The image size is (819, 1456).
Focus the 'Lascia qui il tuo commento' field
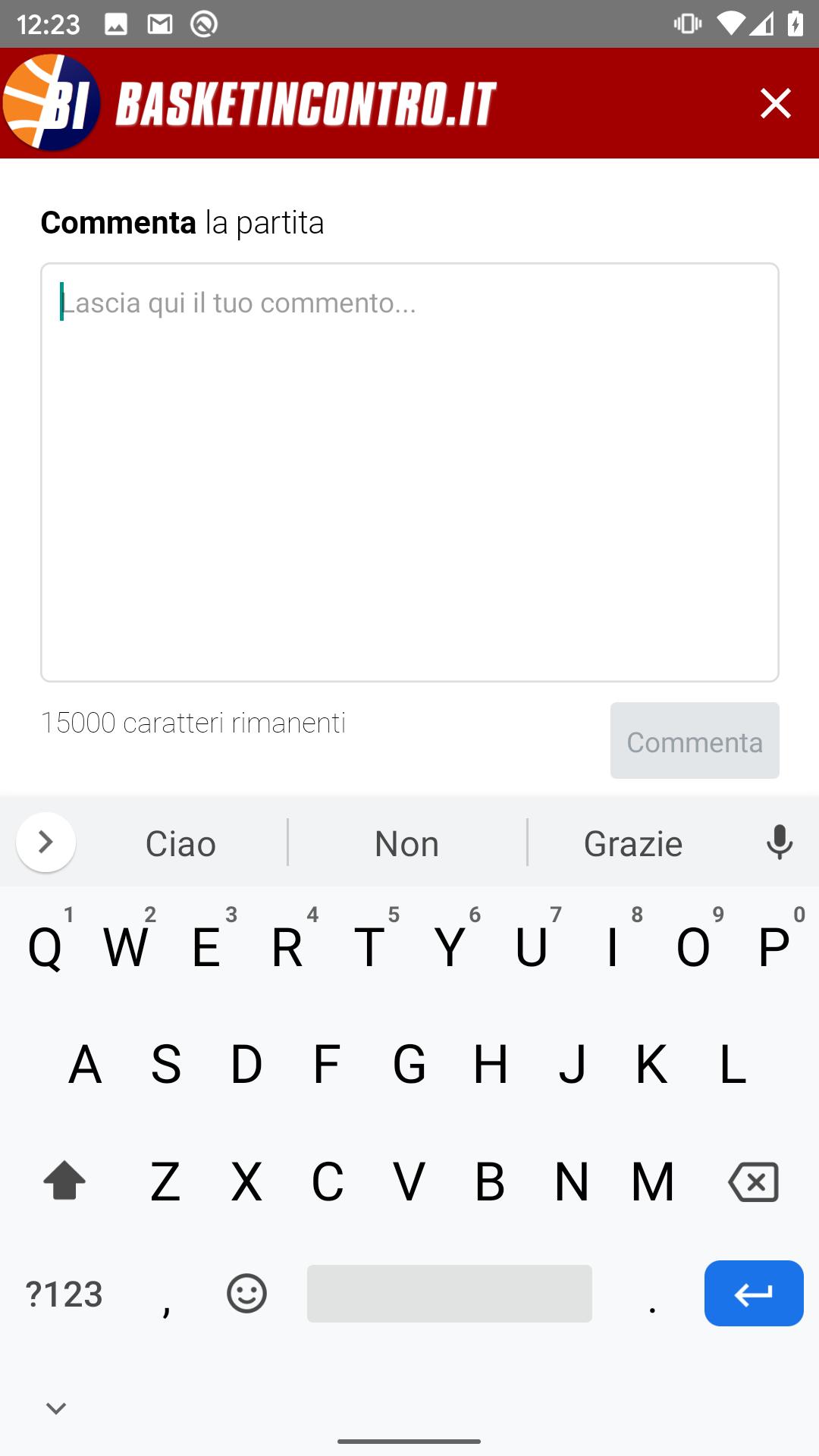[409, 472]
